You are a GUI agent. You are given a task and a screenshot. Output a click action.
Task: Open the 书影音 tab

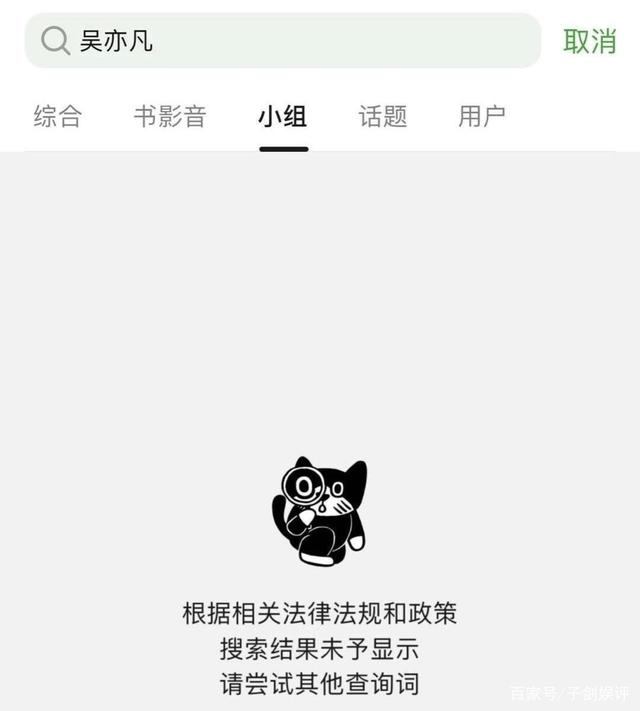coord(170,116)
